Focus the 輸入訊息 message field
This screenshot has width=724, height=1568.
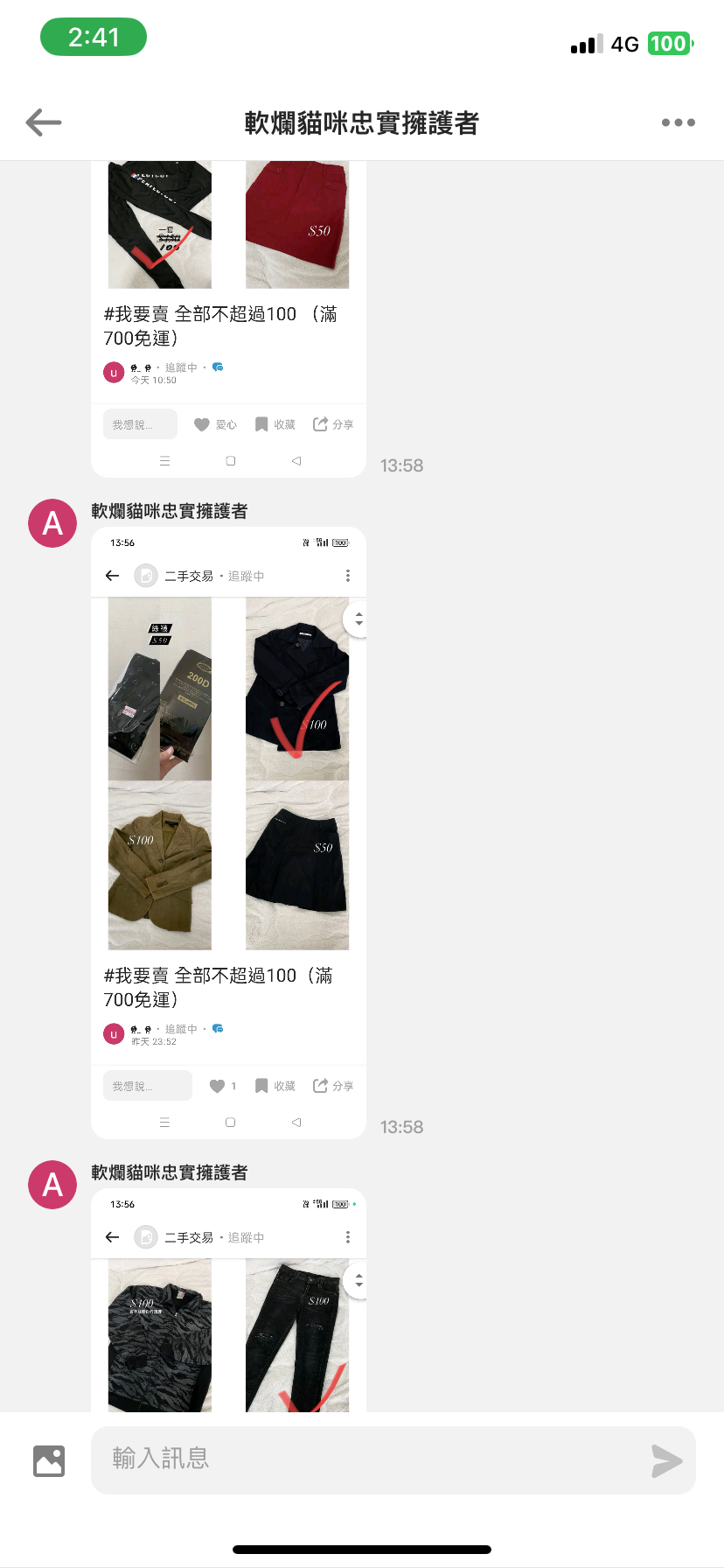367,1459
